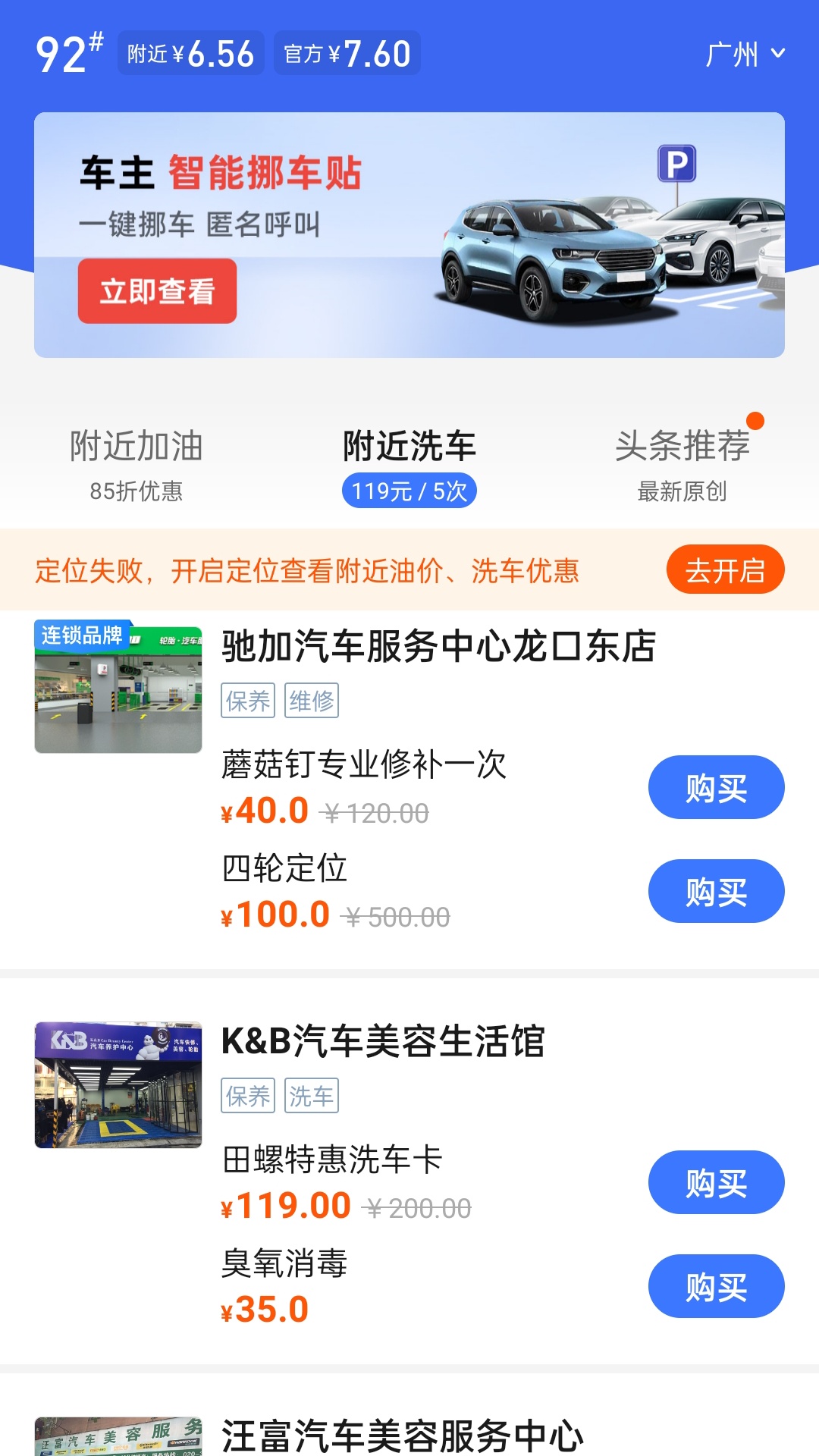Open K&B汽车美容生活馆 shop page
The width and height of the screenshot is (819, 1456).
(x=383, y=1041)
